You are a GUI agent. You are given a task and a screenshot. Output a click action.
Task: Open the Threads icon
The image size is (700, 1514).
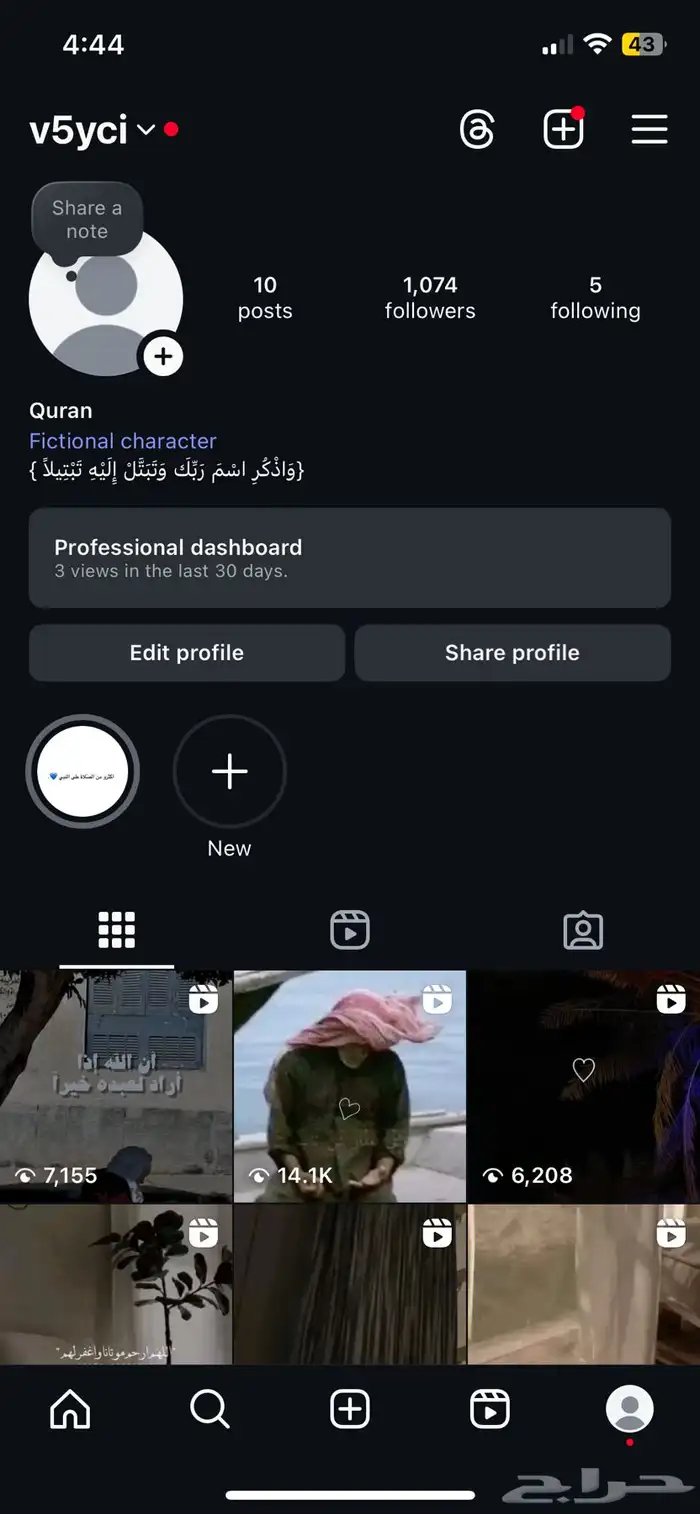pos(477,130)
